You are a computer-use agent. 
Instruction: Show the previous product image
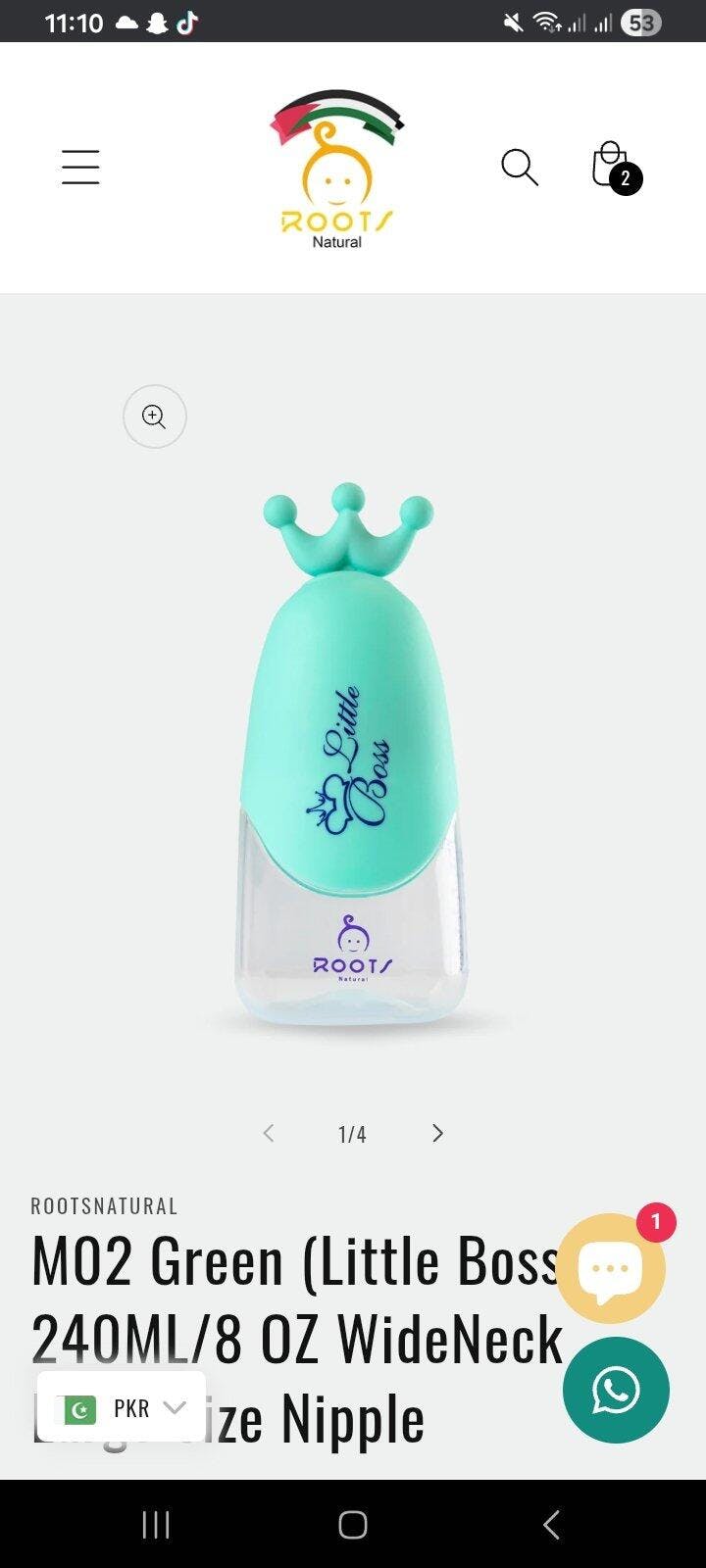coord(269,1133)
